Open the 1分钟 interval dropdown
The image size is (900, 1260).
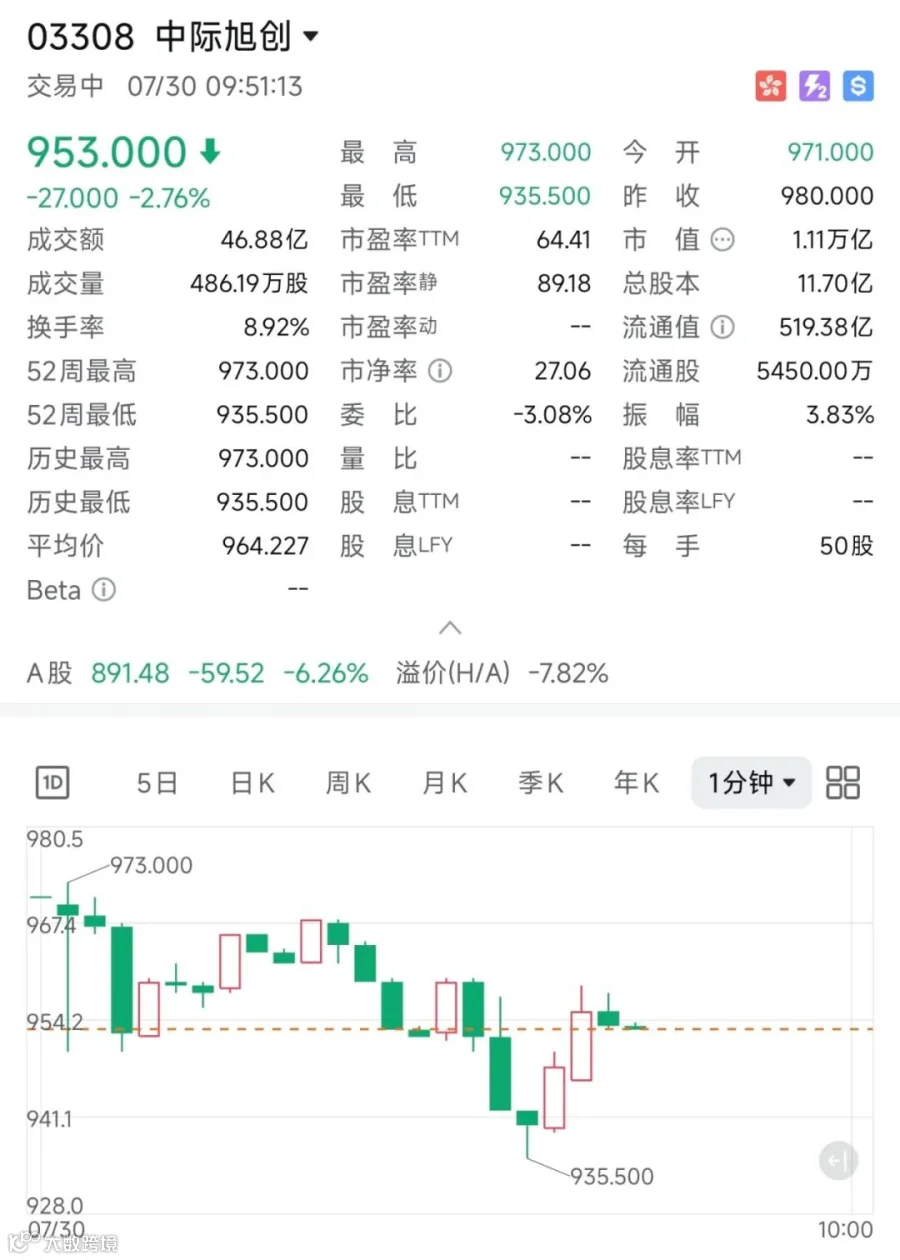[751, 783]
